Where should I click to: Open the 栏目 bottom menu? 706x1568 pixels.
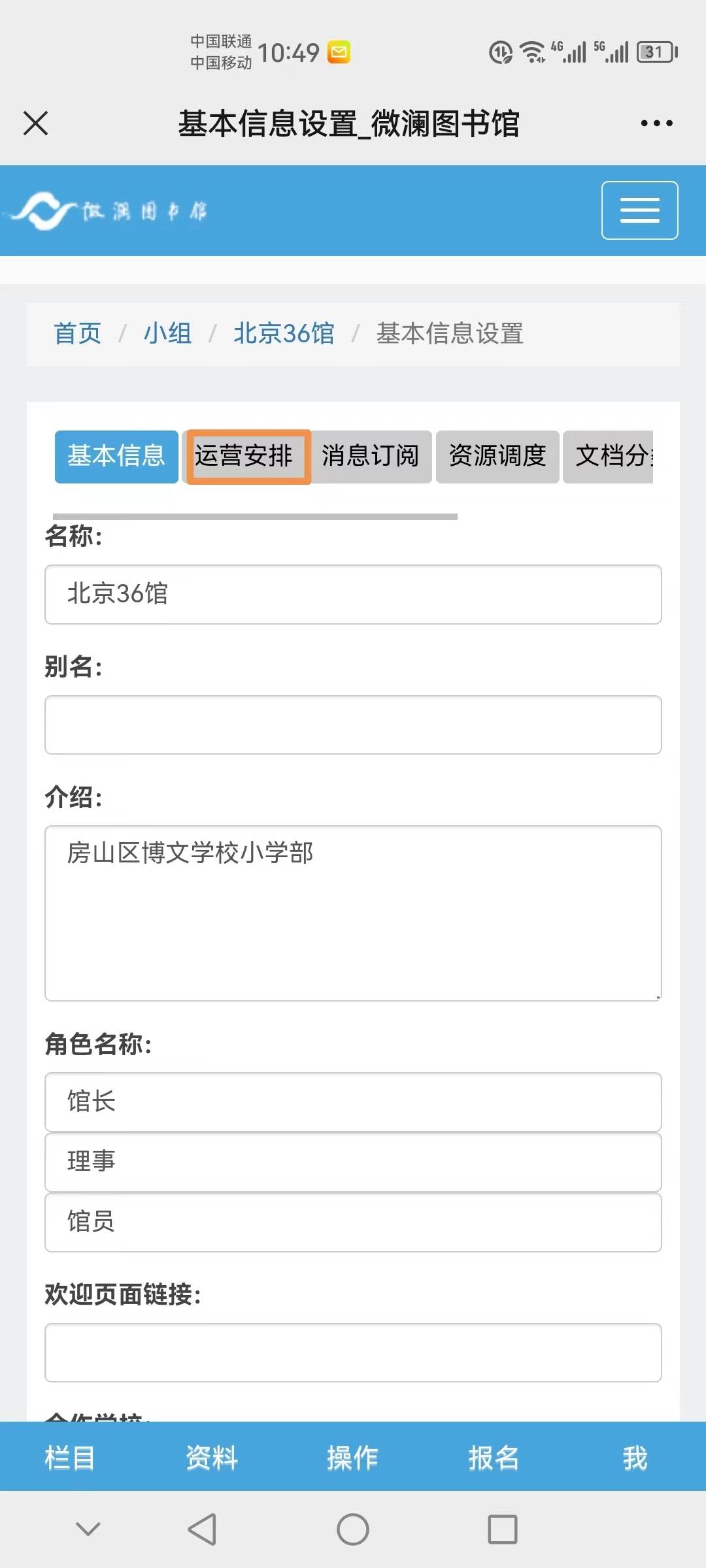pos(70,1458)
